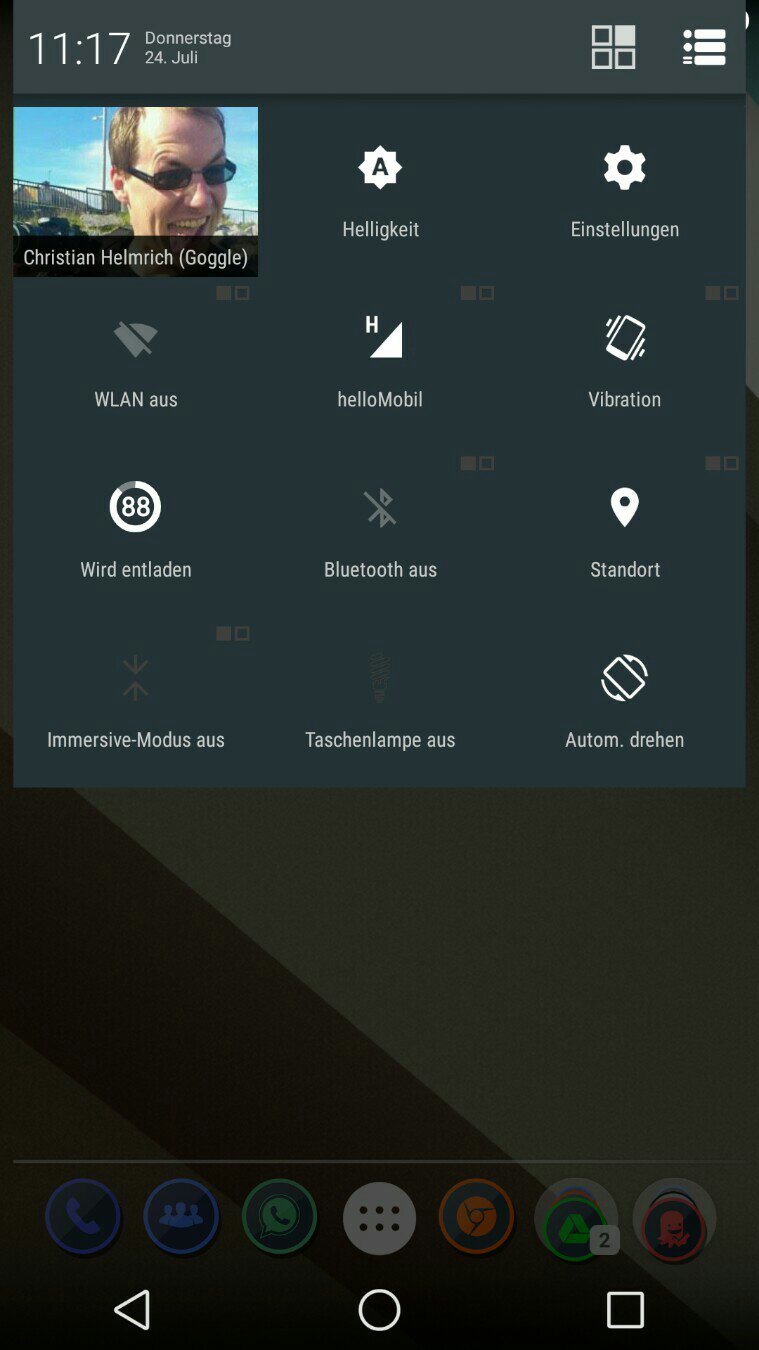Viewport: 759px width, 1350px height.
Task: Open battery details via Wird entladen
Action: [x=135, y=531]
